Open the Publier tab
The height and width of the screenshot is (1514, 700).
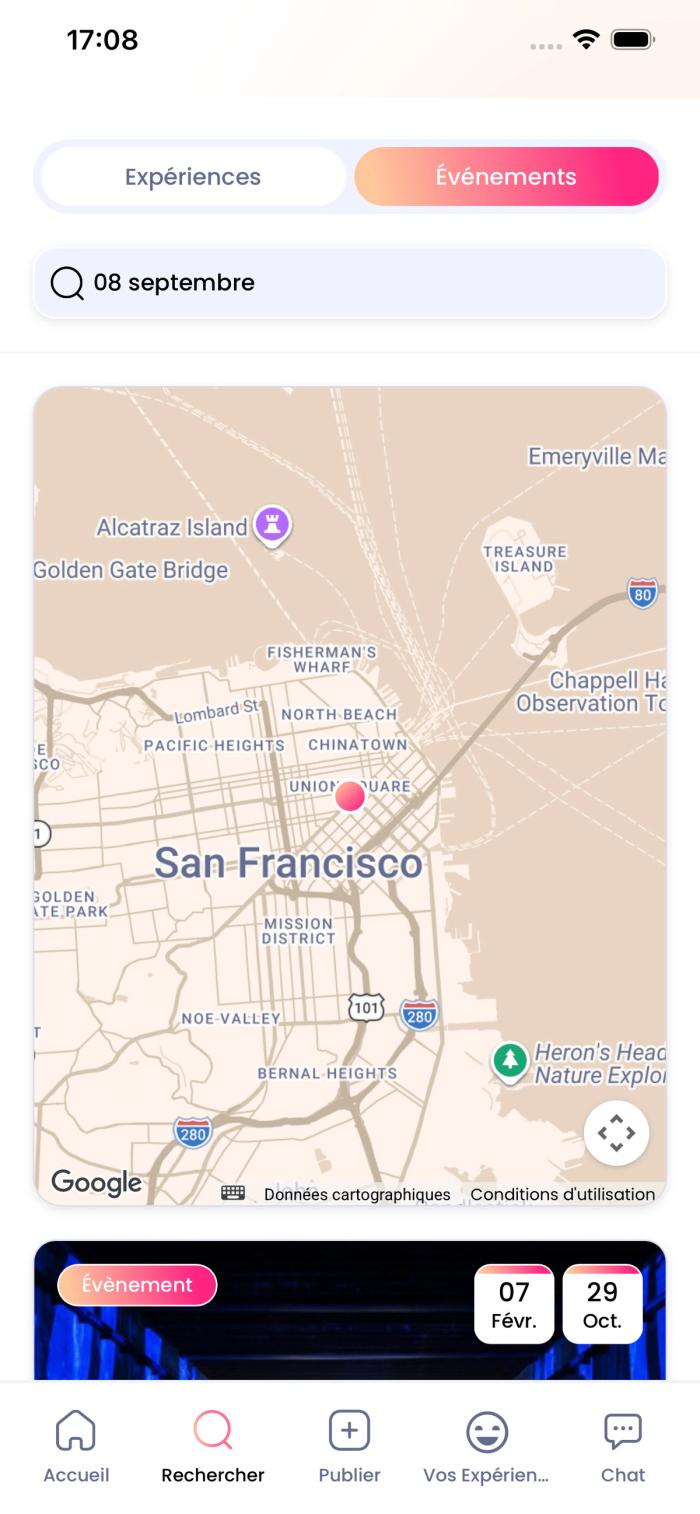(x=350, y=1446)
